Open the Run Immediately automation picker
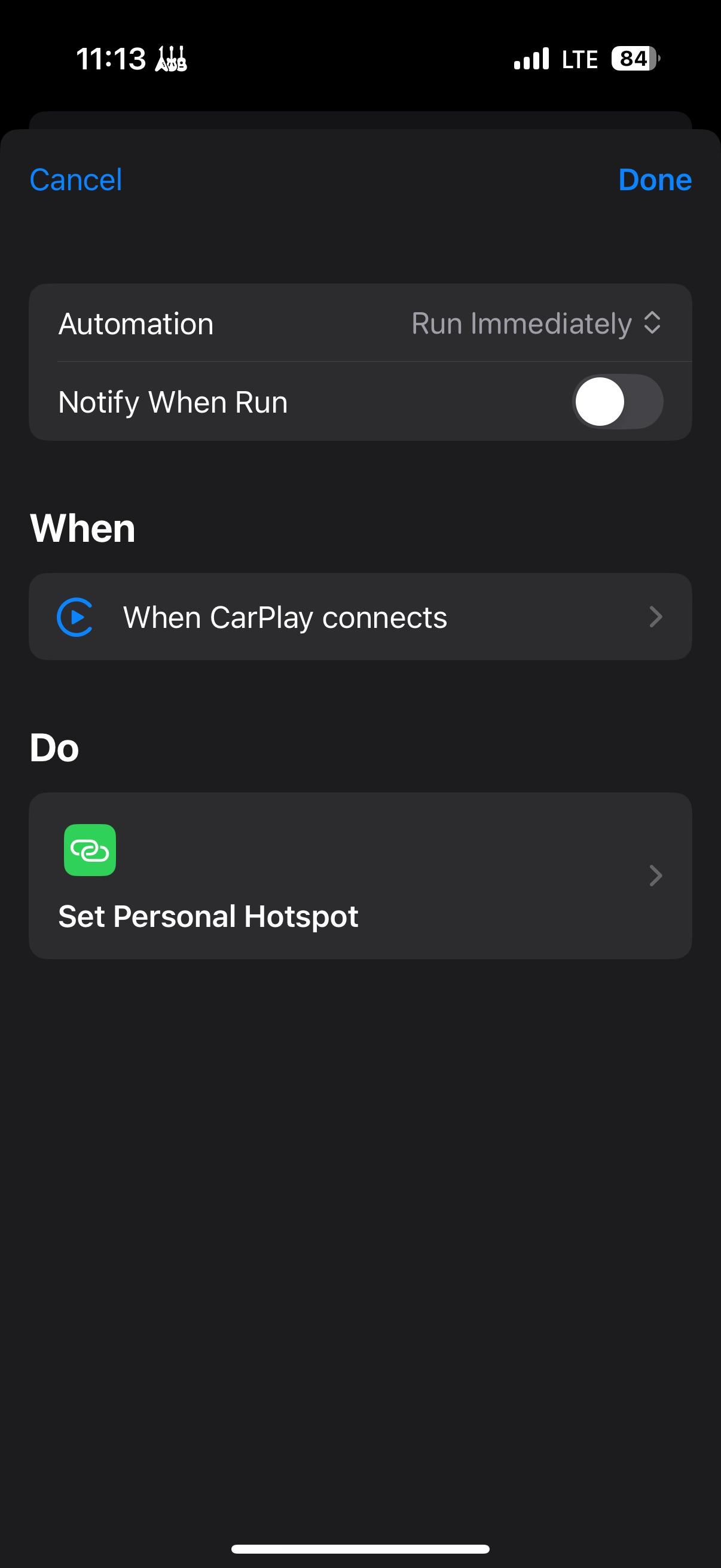The image size is (721, 1568). click(536, 323)
